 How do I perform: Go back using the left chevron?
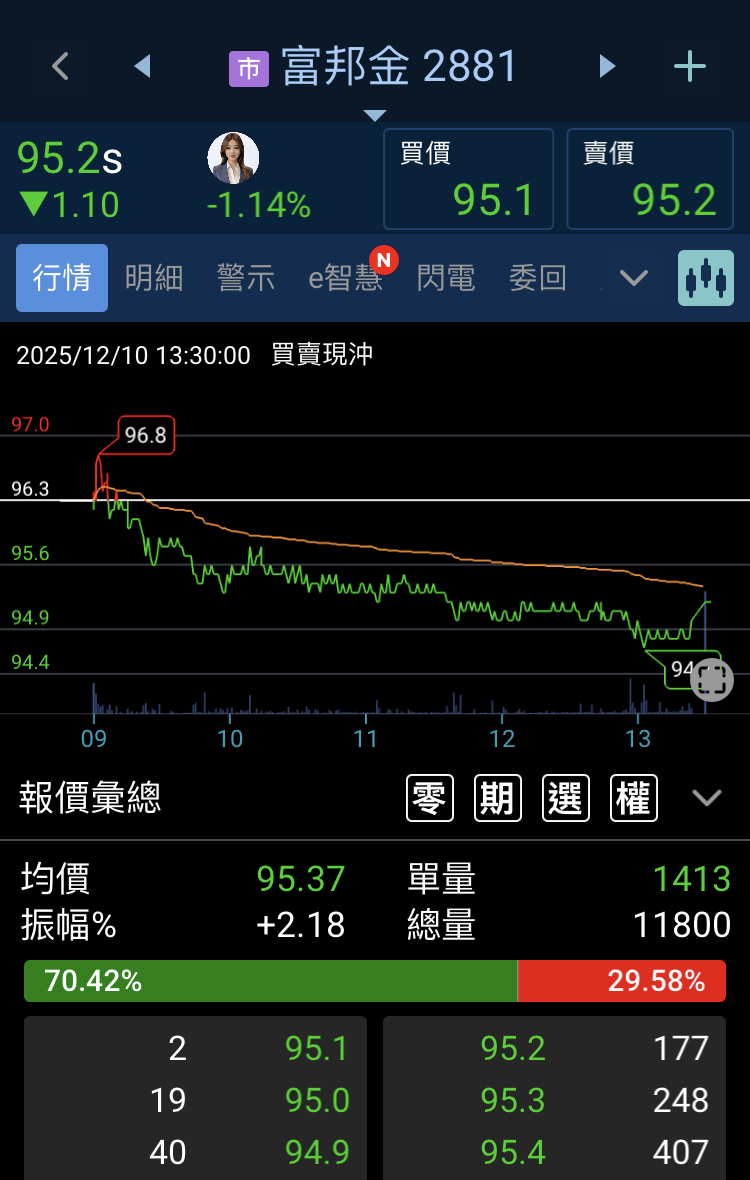click(x=61, y=67)
